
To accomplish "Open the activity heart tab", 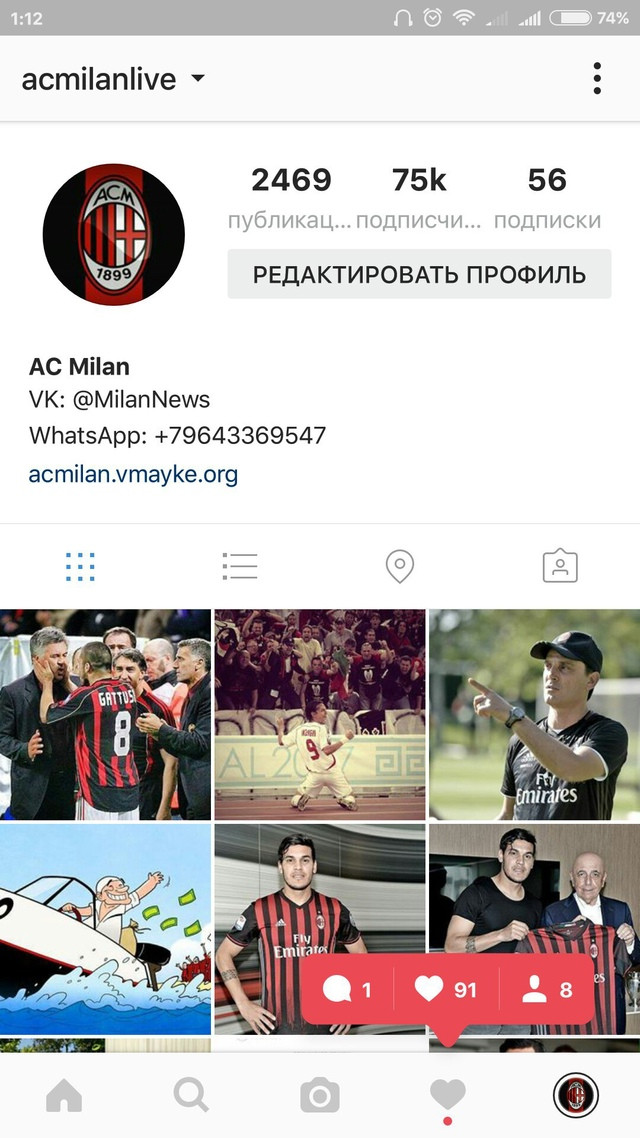I will pyautogui.click(x=448, y=1096).
